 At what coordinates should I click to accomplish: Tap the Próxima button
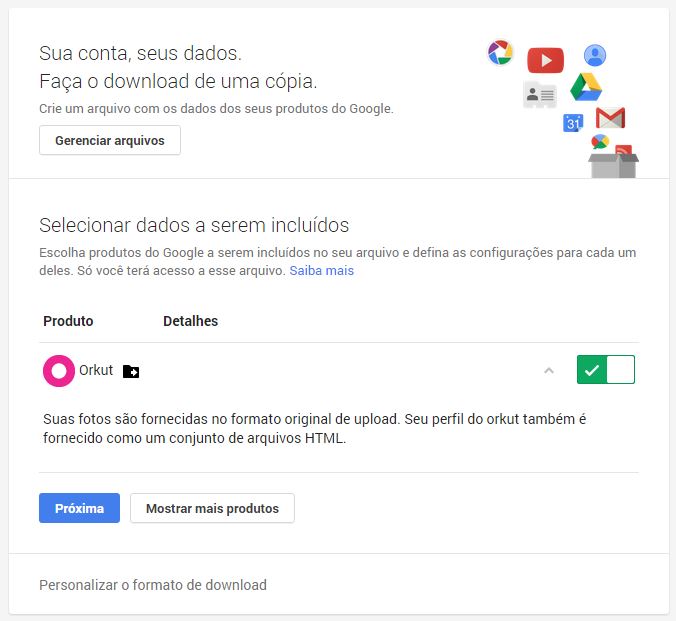tap(79, 508)
